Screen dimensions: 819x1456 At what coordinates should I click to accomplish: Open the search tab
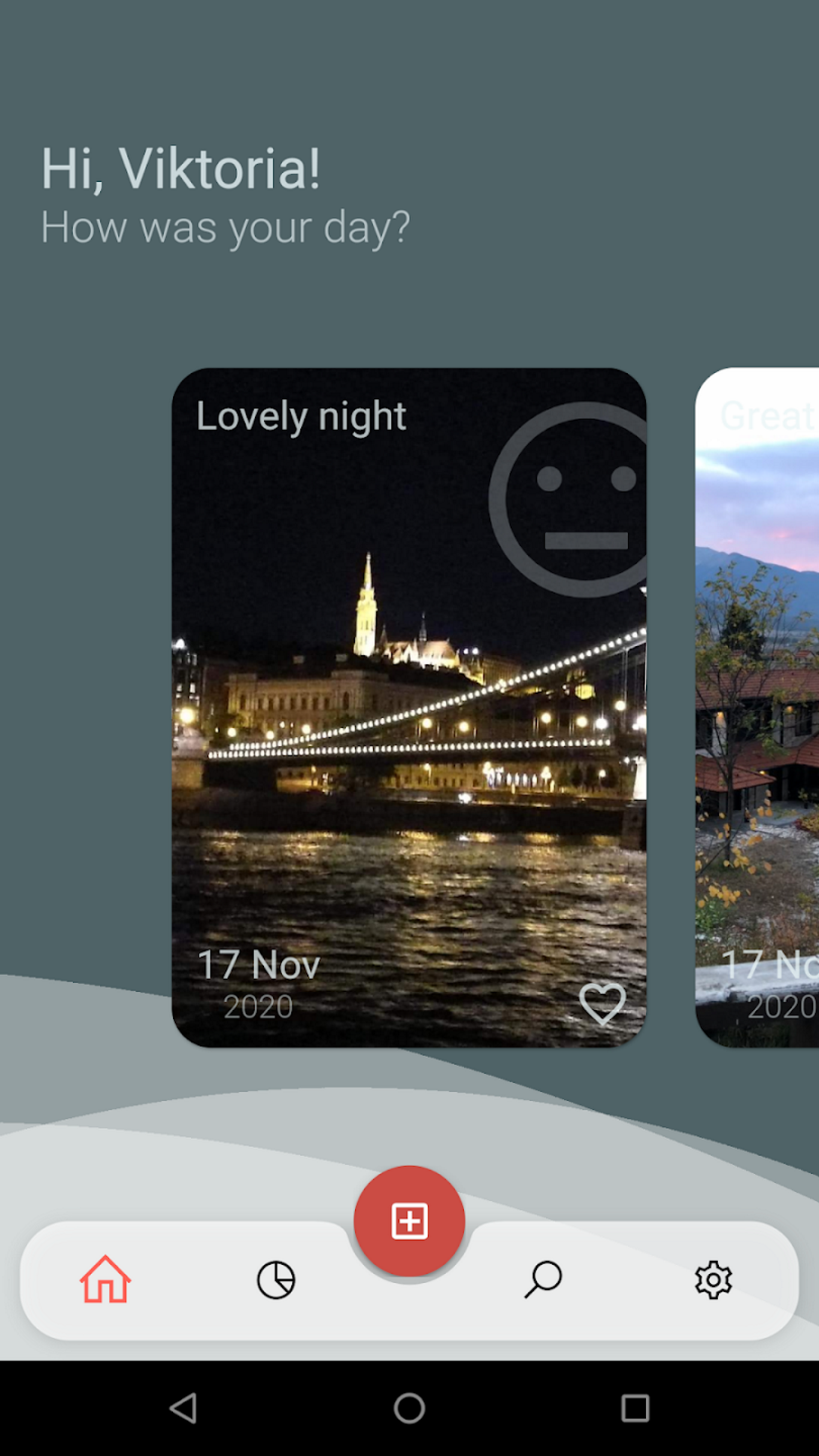click(x=543, y=1280)
